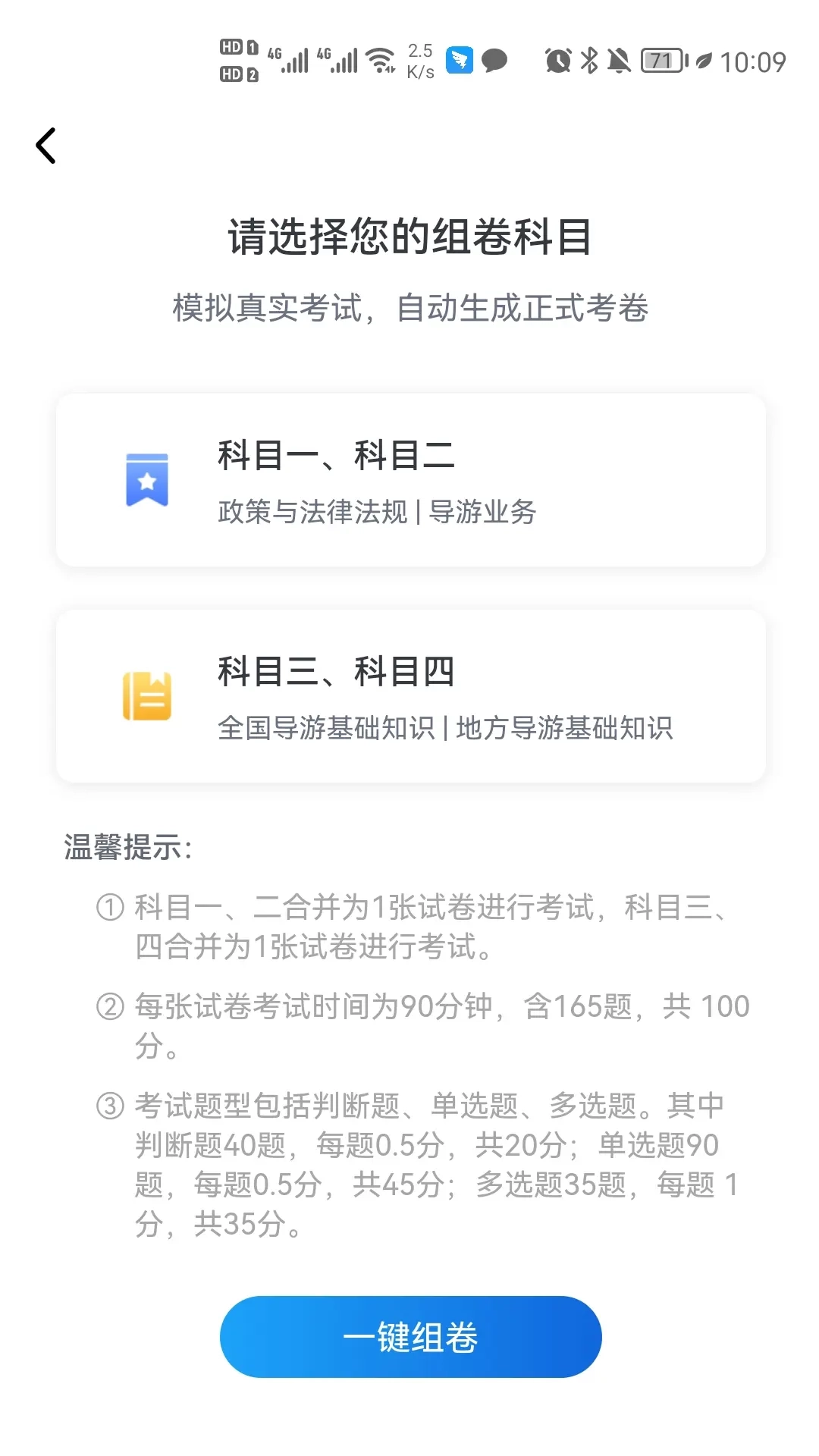819x1456 pixels.
Task: Tap the alarm clock icon in status bar
Action: point(557,60)
